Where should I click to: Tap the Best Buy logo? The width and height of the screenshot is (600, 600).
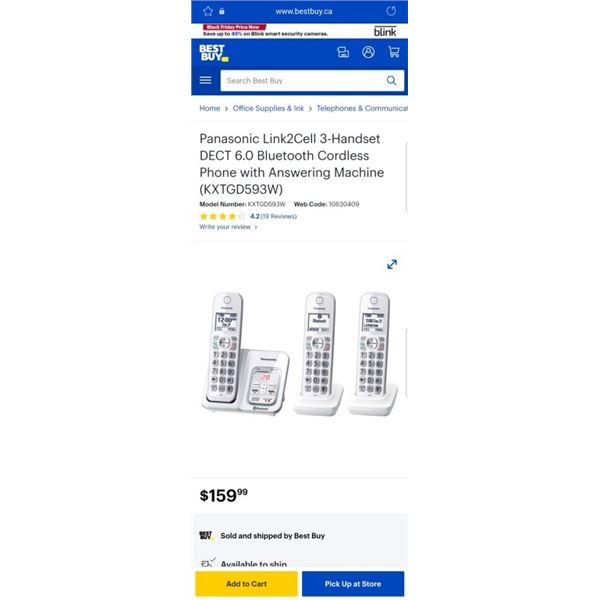click(x=212, y=52)
